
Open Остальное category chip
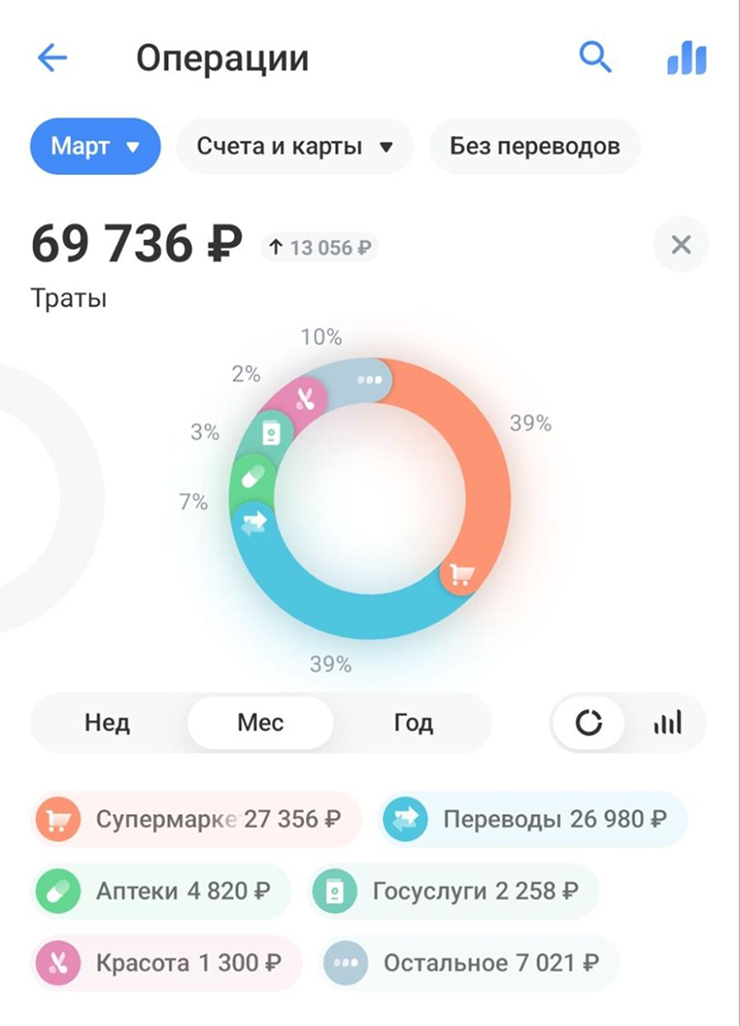point(469,964)
